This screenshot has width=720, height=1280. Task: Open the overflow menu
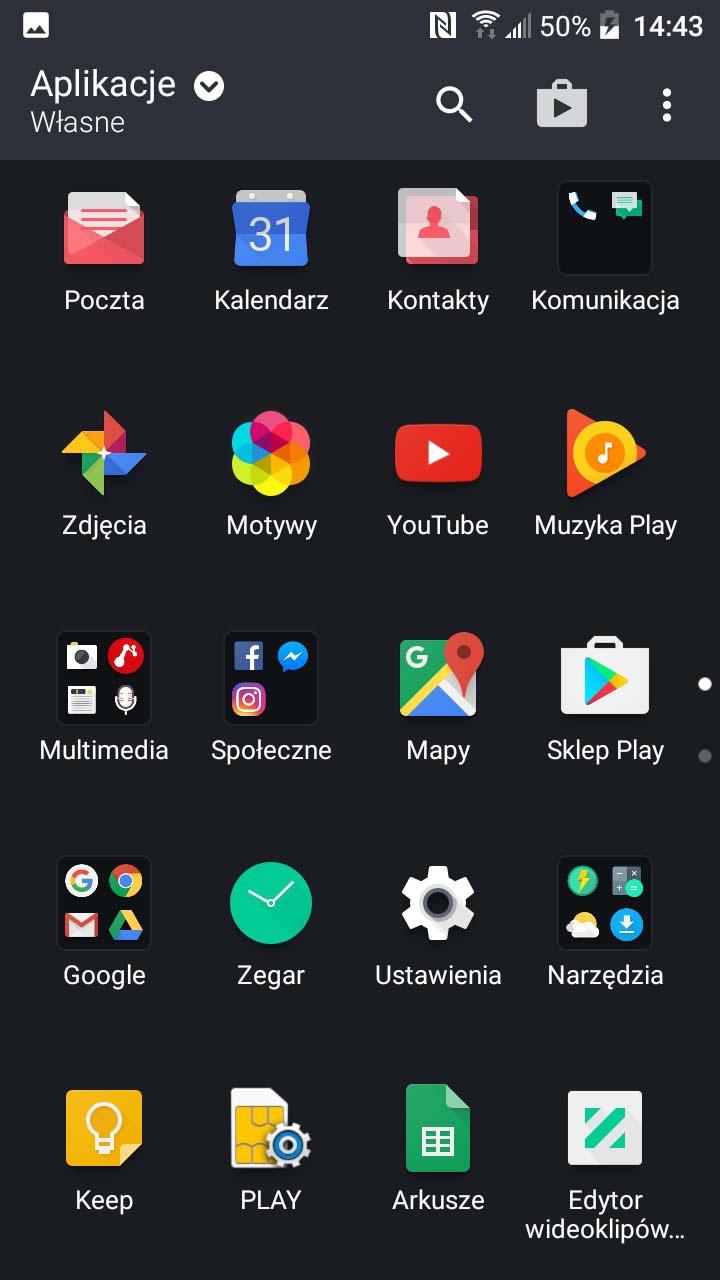[x=666, y=104]
